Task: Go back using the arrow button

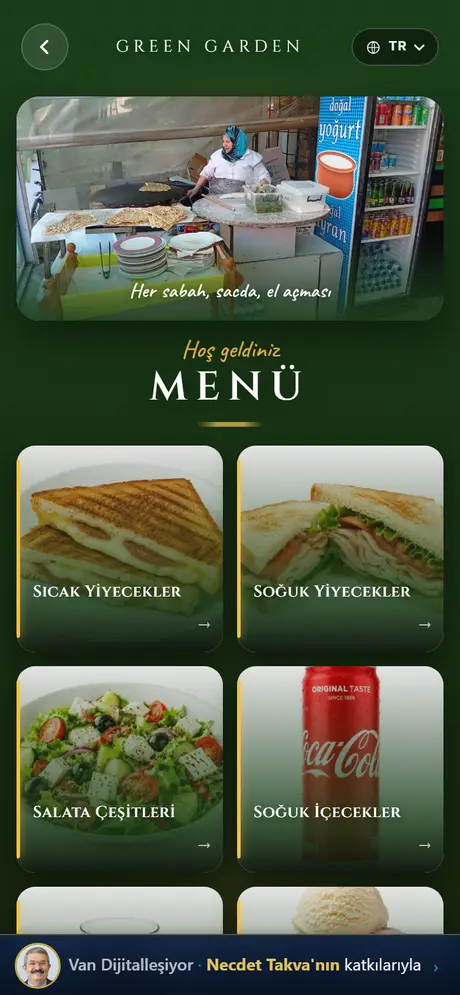Action: pyautogui.click(x=44, y=47)
